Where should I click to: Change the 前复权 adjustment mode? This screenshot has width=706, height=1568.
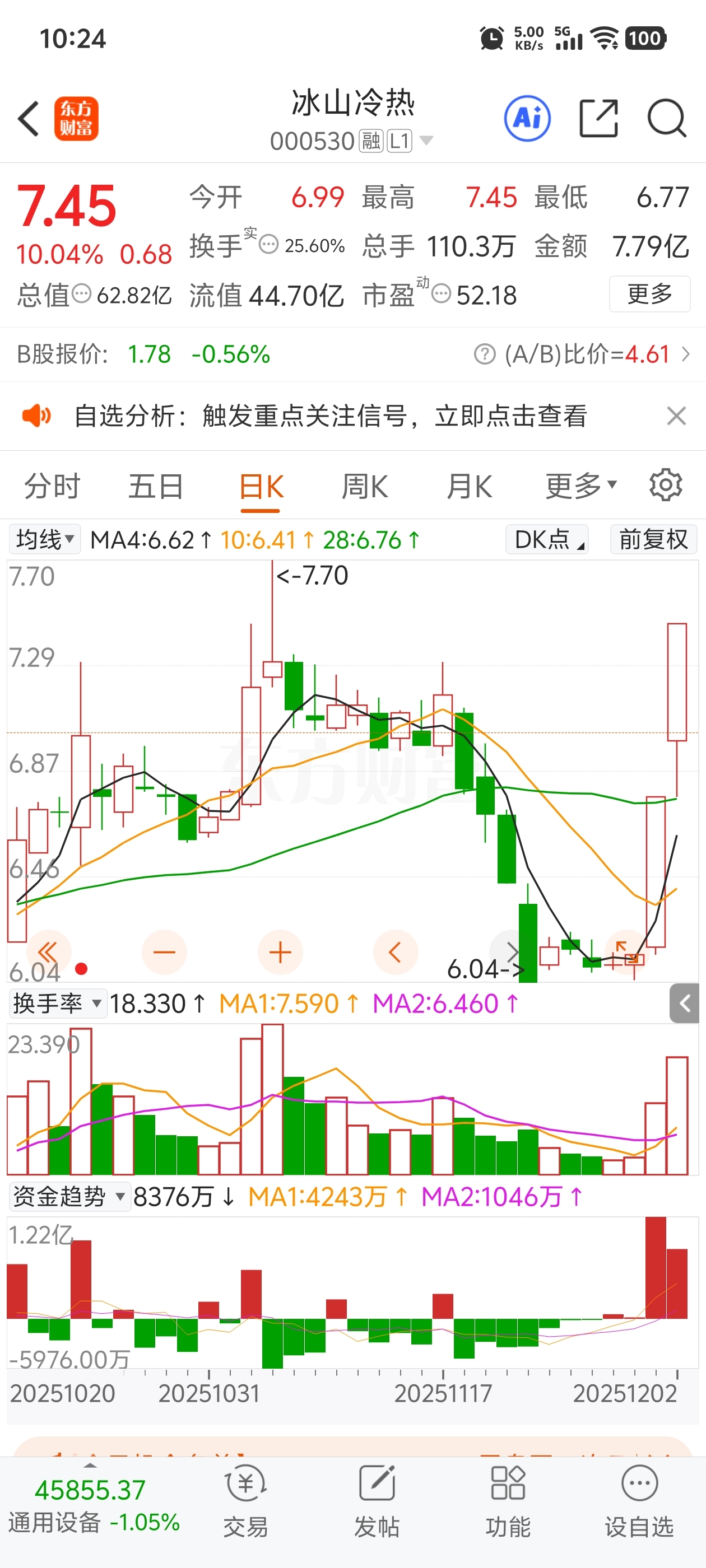click(653, 540)
